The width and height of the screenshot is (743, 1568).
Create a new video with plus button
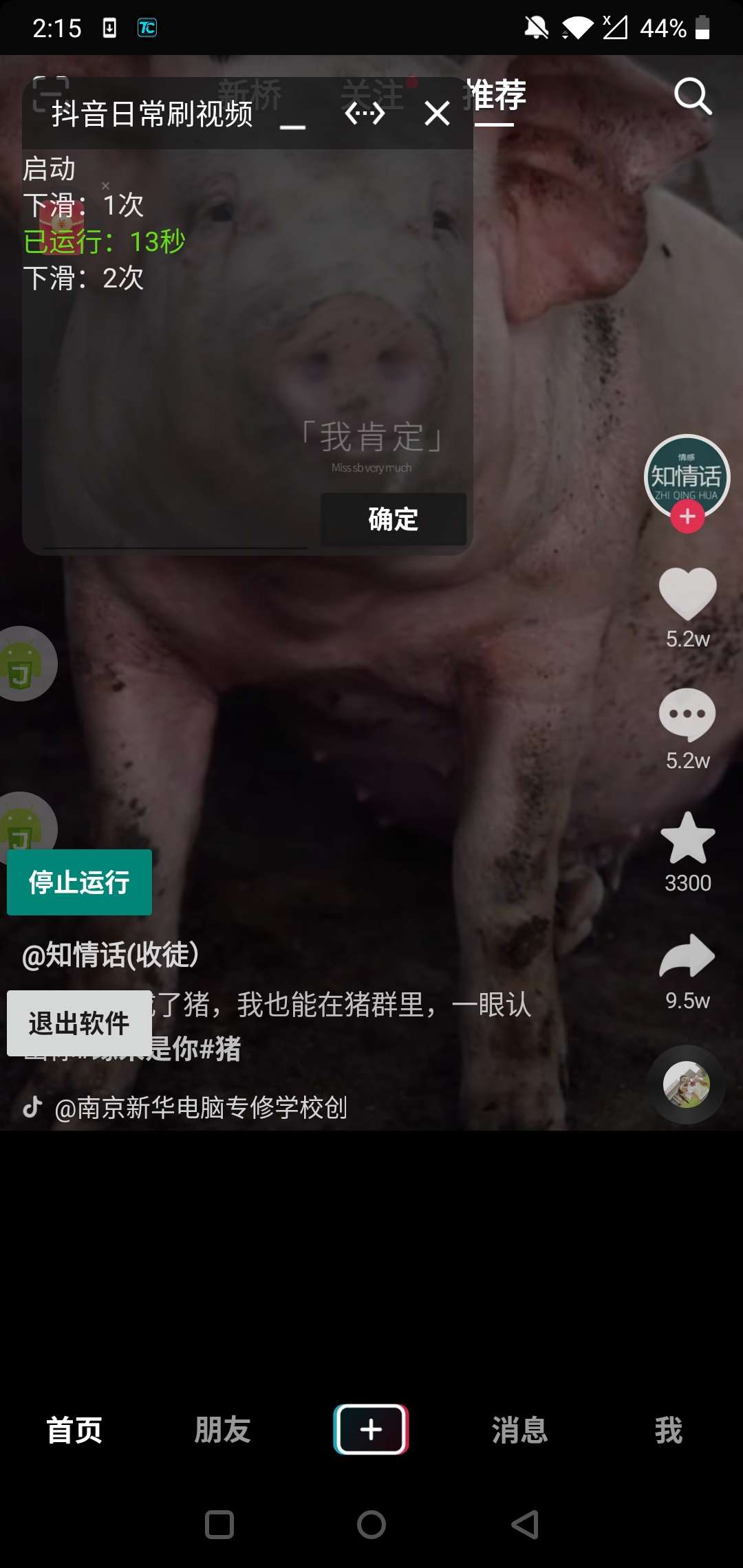[371, 1430]
